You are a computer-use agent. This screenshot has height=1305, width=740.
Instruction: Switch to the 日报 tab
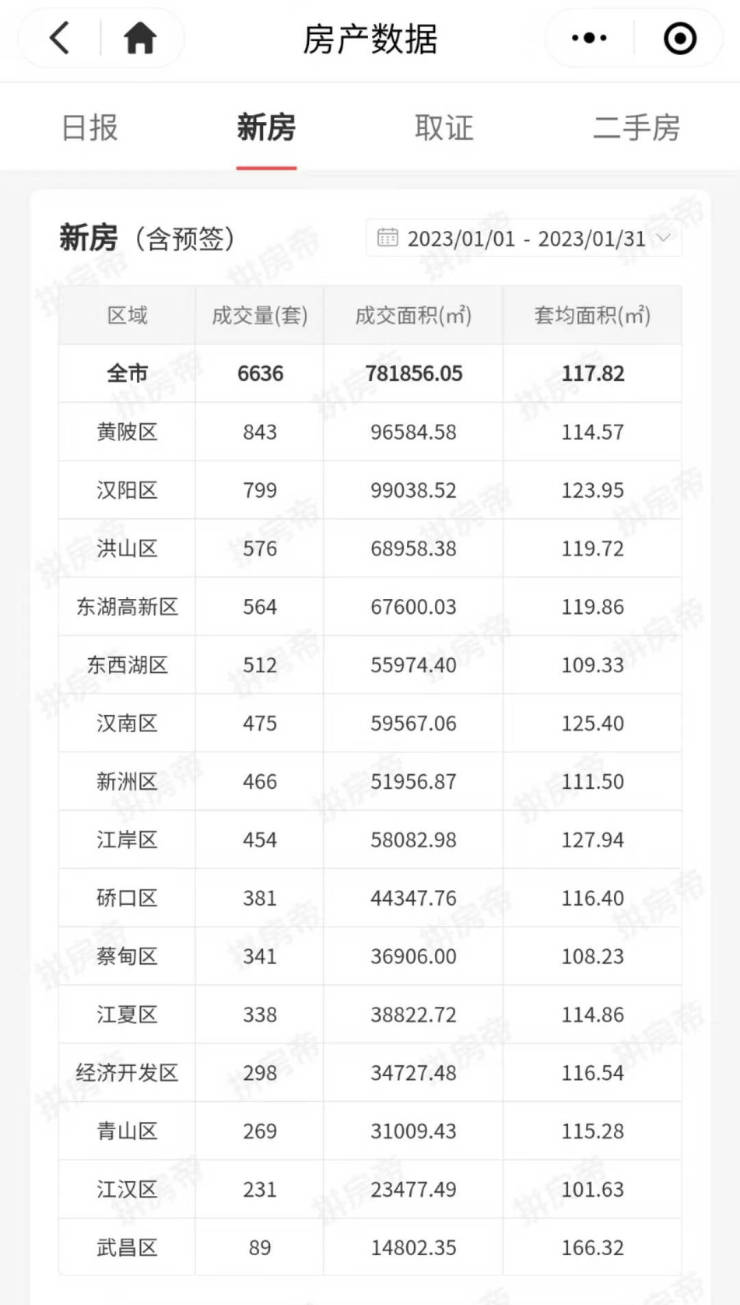click(90, 128)
